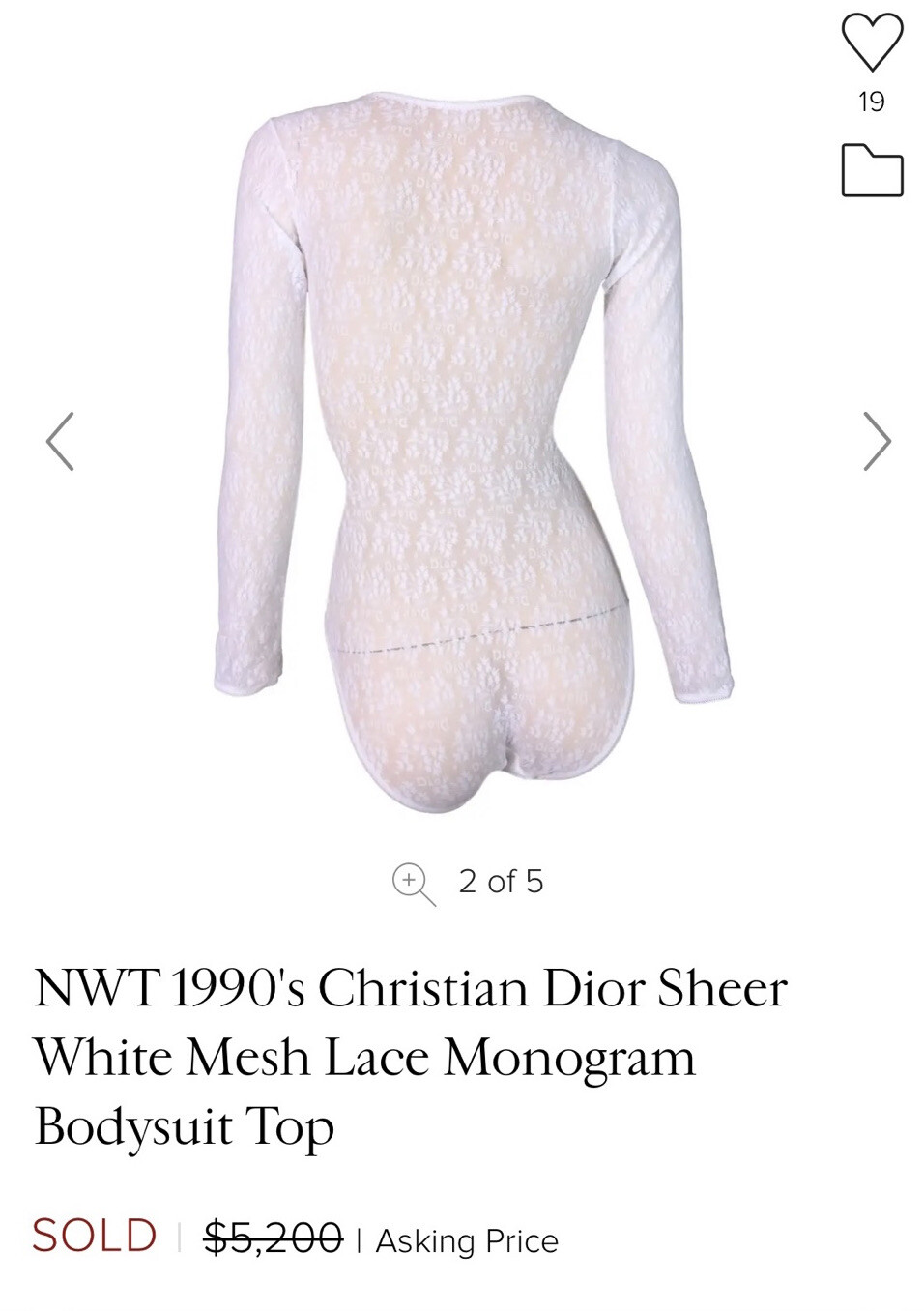This screenshot has width=924, height=1311.
Task: Zoom in with the magnifier icon
Action: pos(413,884)
